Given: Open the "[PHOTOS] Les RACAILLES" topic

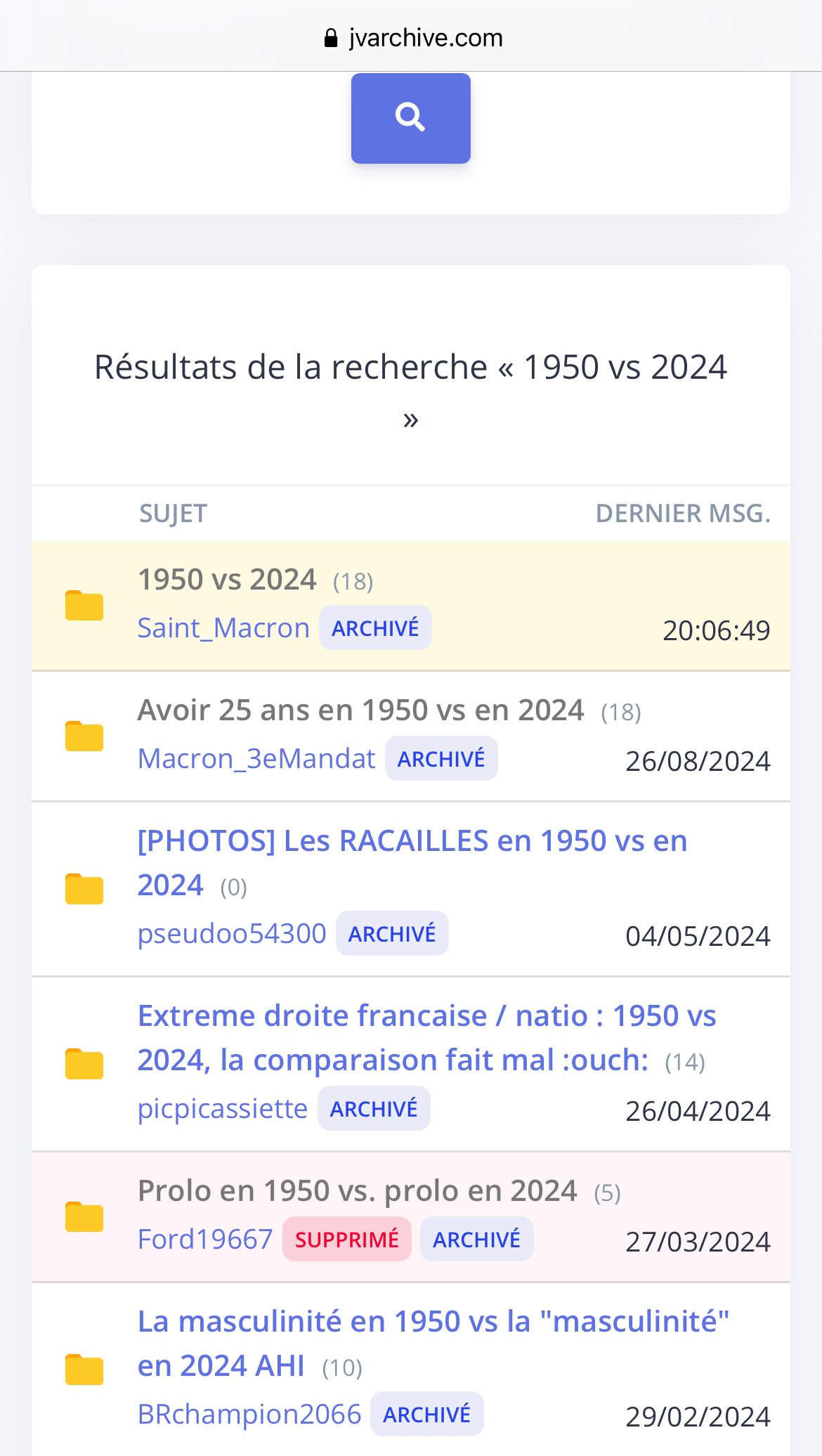Looking at the screenshot, I should 412,862.
